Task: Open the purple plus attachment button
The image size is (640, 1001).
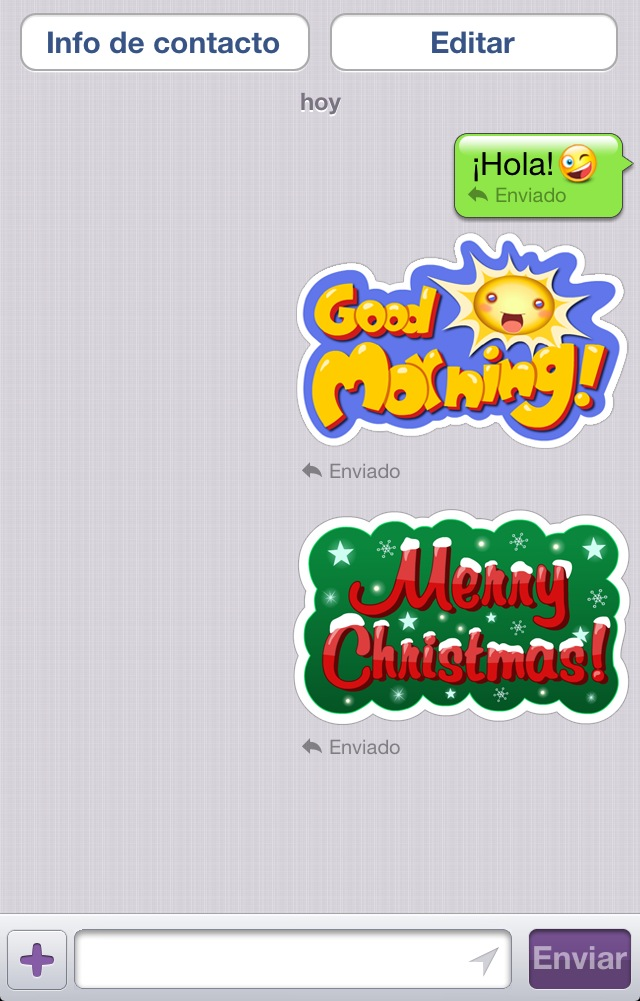Action: pos(37,960)
